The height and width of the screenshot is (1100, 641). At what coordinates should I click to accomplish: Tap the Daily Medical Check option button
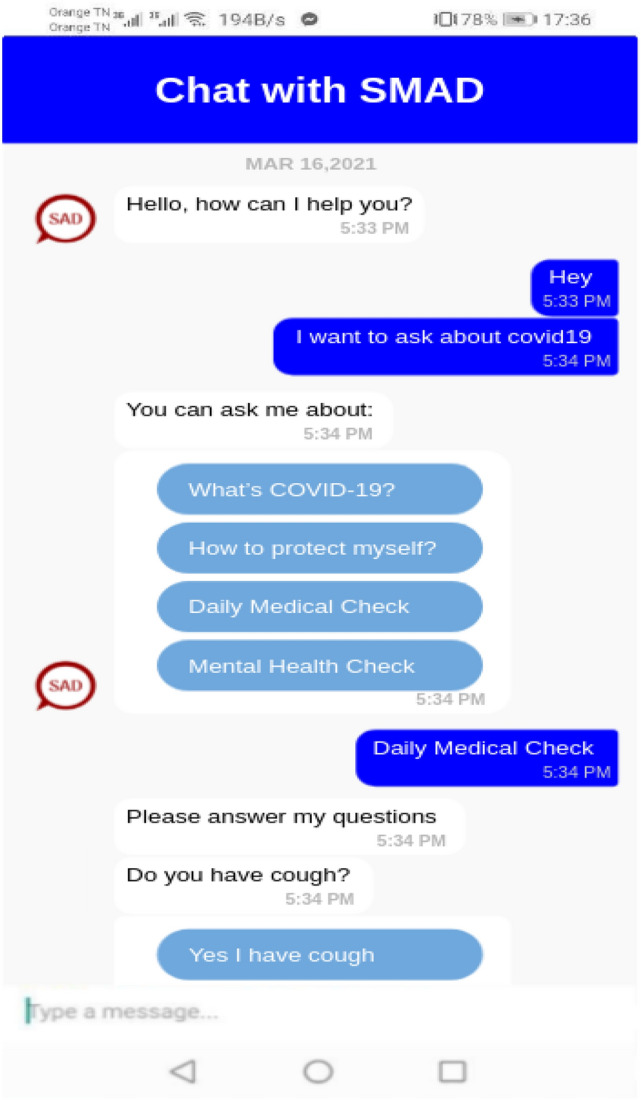[319, 607]
